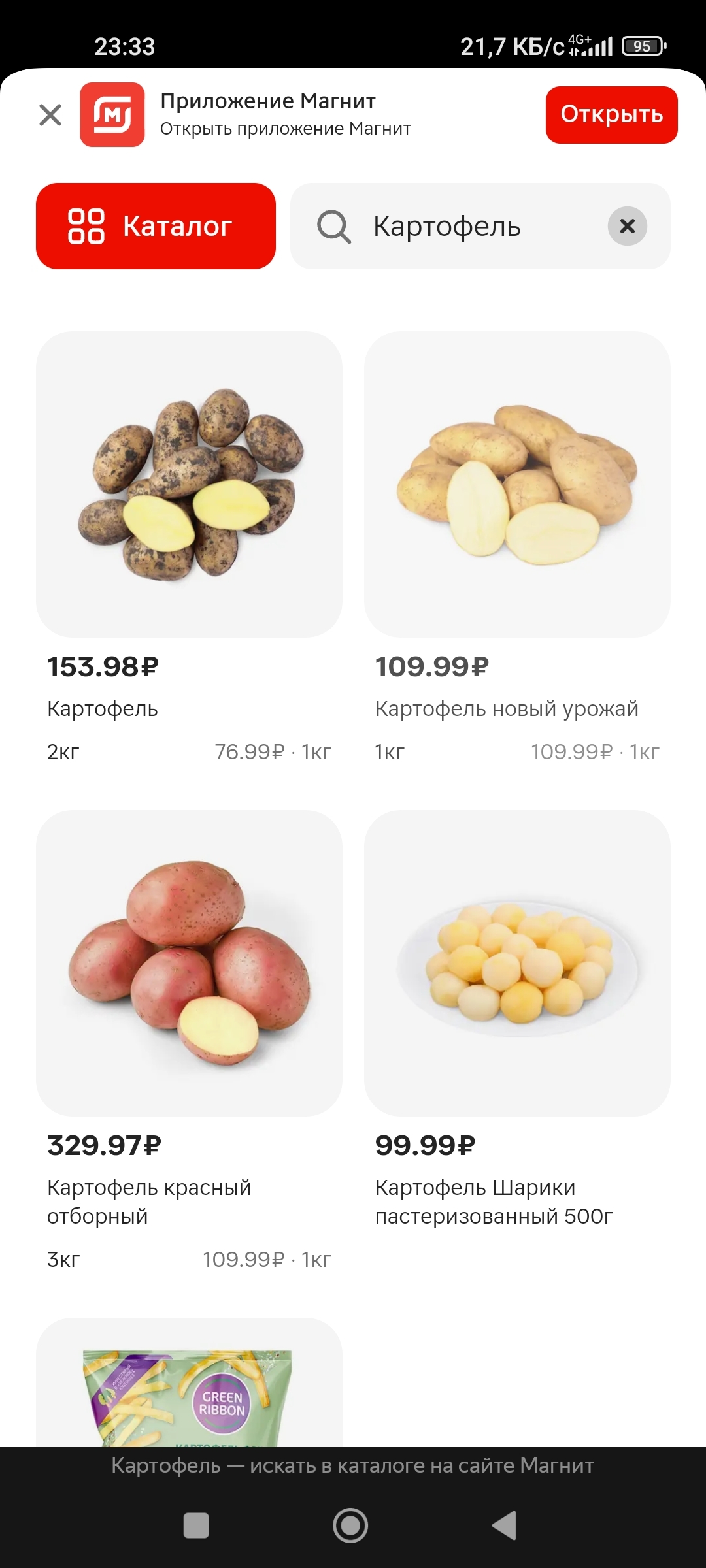Go back using system navigation
Image resolution: width=706 pixels, height=1568 pixels.
pos(505,1526)
